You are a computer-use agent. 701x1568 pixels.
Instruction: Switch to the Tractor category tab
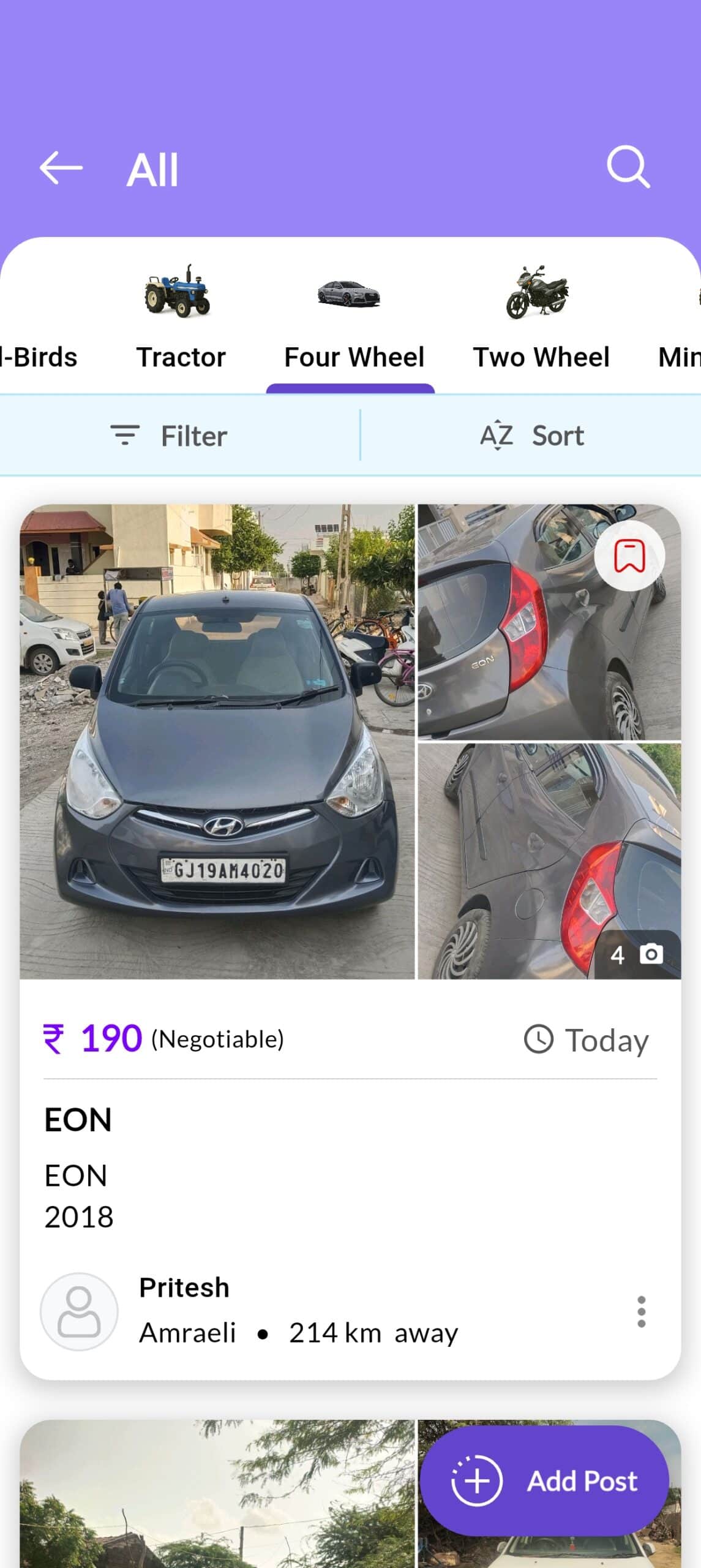pos(180,318)
